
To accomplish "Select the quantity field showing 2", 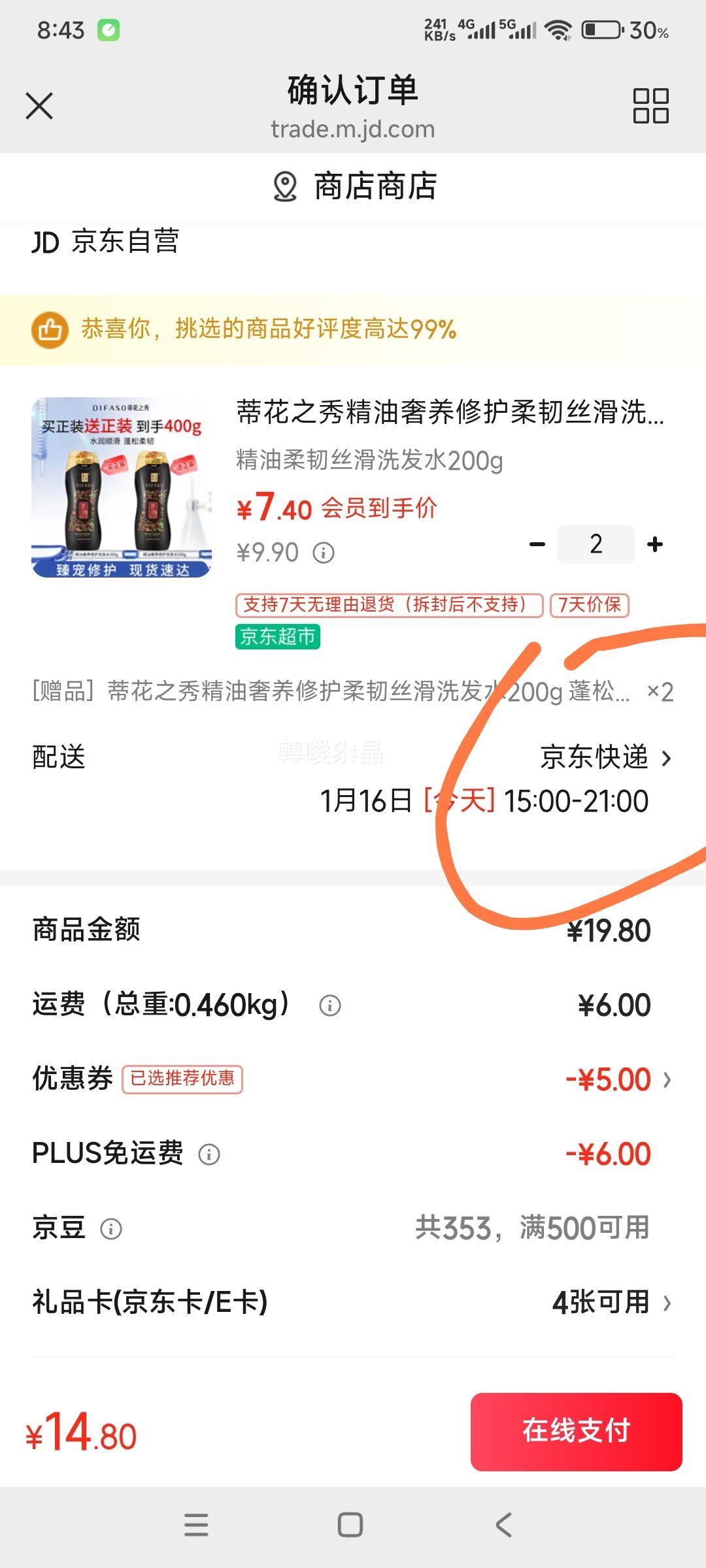I will [x=596, y=544].
